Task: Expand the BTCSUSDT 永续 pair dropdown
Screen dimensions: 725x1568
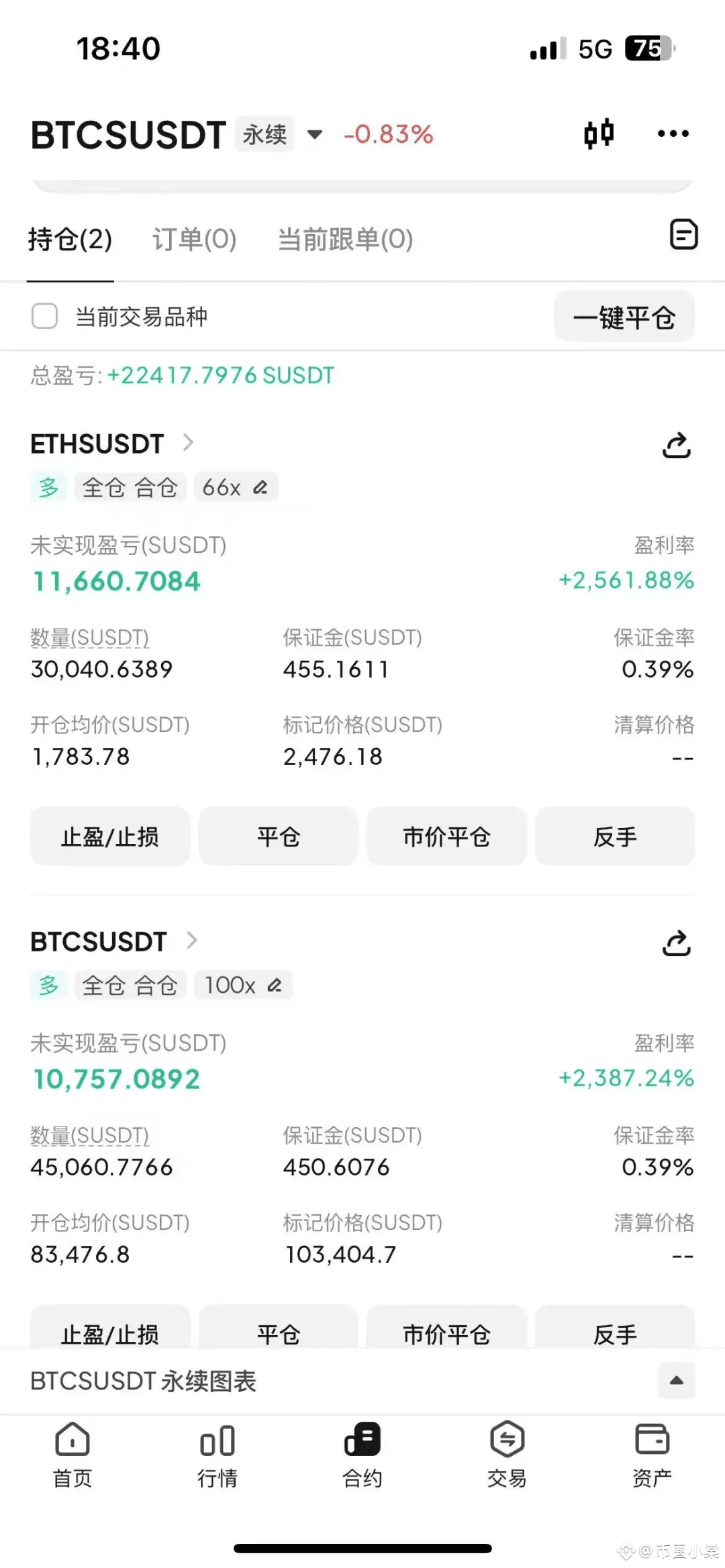Action: 314,134
